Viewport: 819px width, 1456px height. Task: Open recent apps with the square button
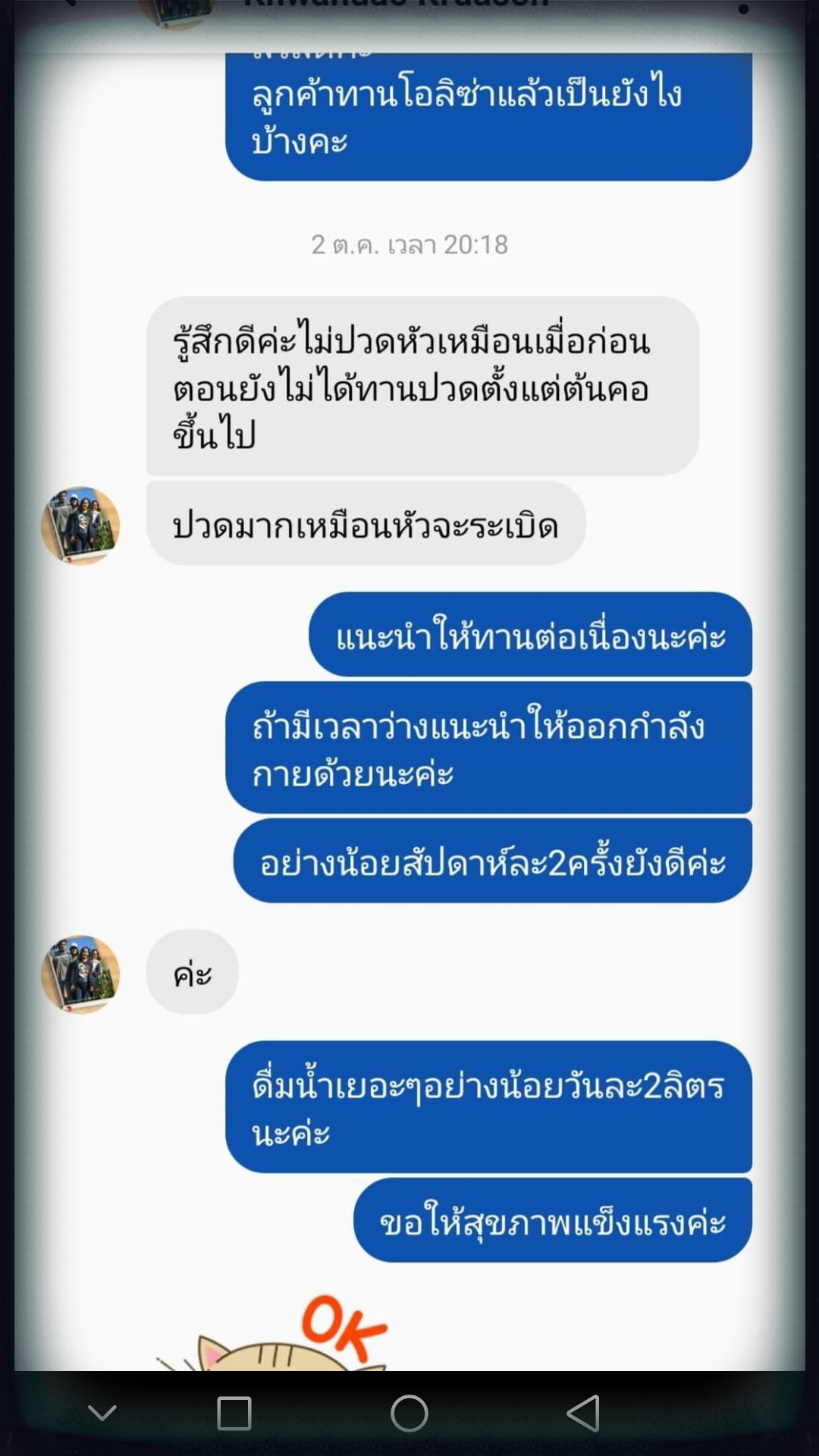234,1414
